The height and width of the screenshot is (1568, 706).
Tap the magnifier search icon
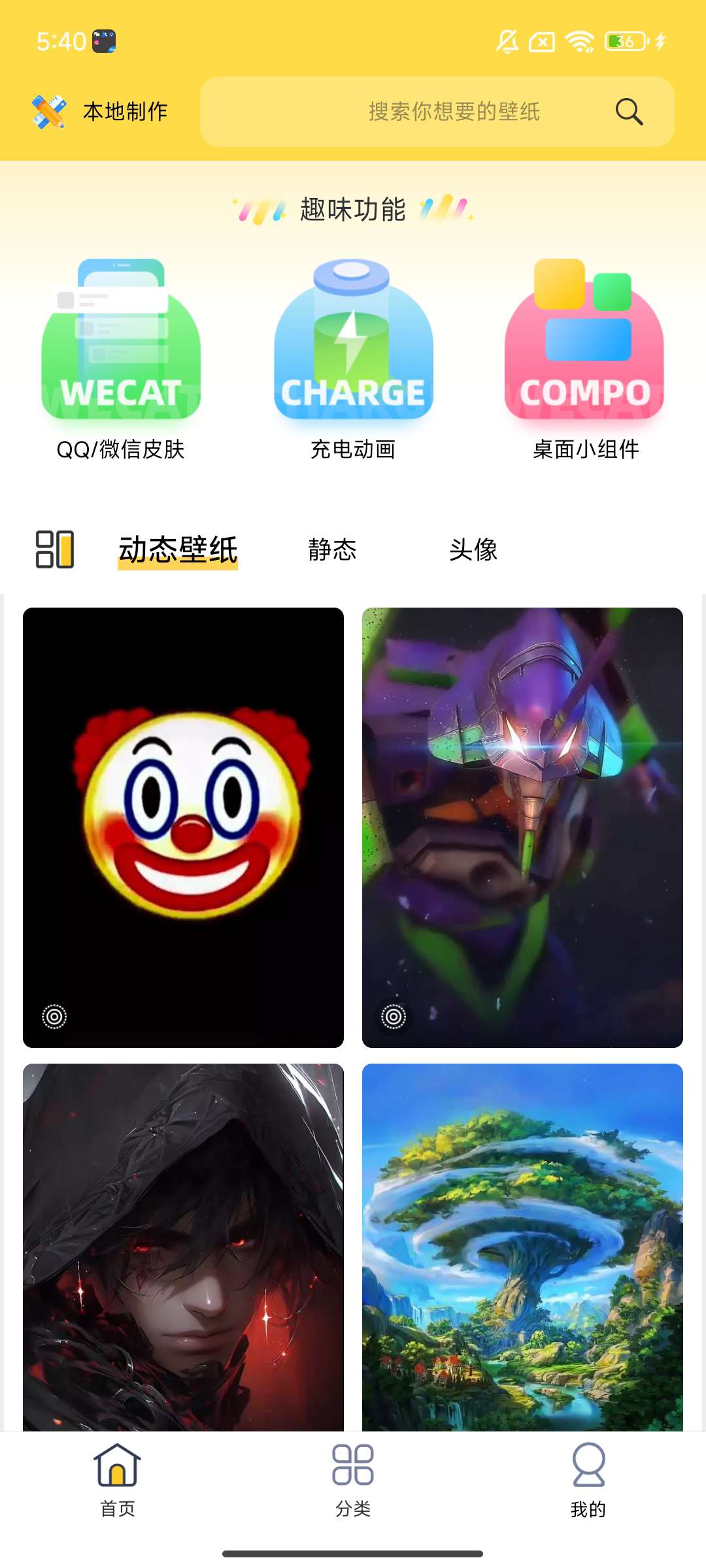[x=629, y=112]
